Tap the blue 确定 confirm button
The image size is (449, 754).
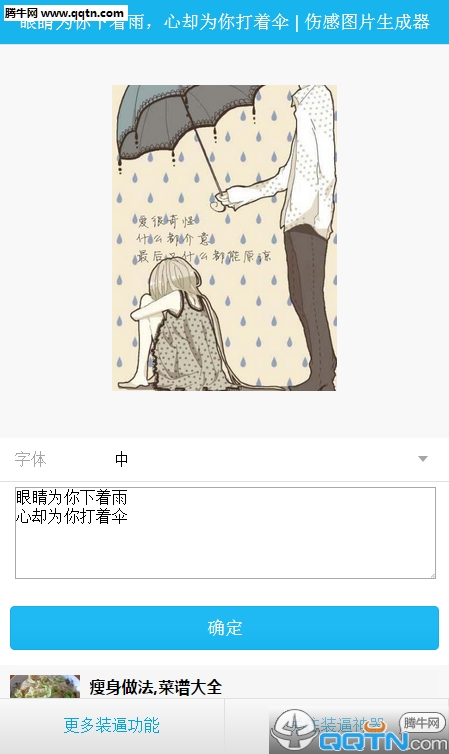(224, 628)
